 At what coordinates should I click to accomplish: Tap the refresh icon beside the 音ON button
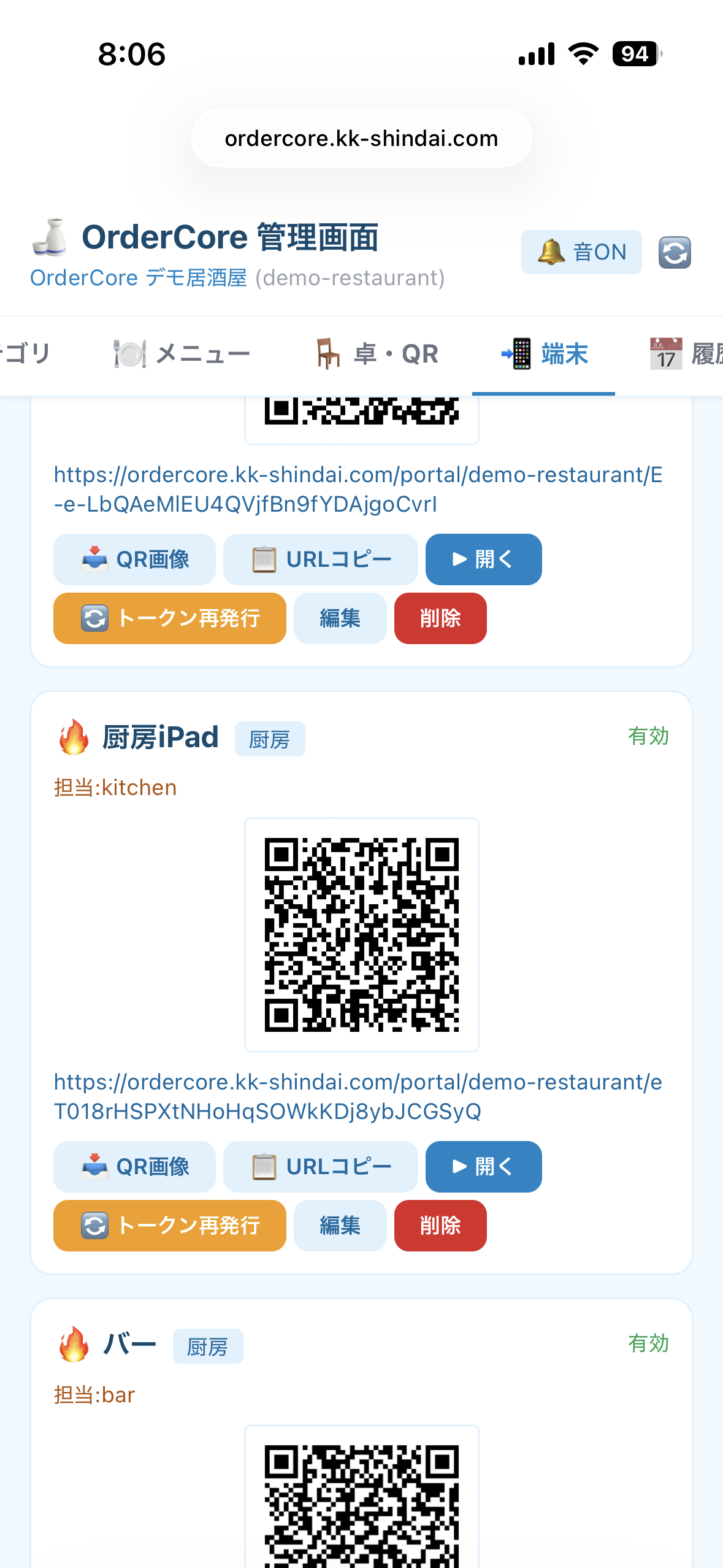[675, 252]
